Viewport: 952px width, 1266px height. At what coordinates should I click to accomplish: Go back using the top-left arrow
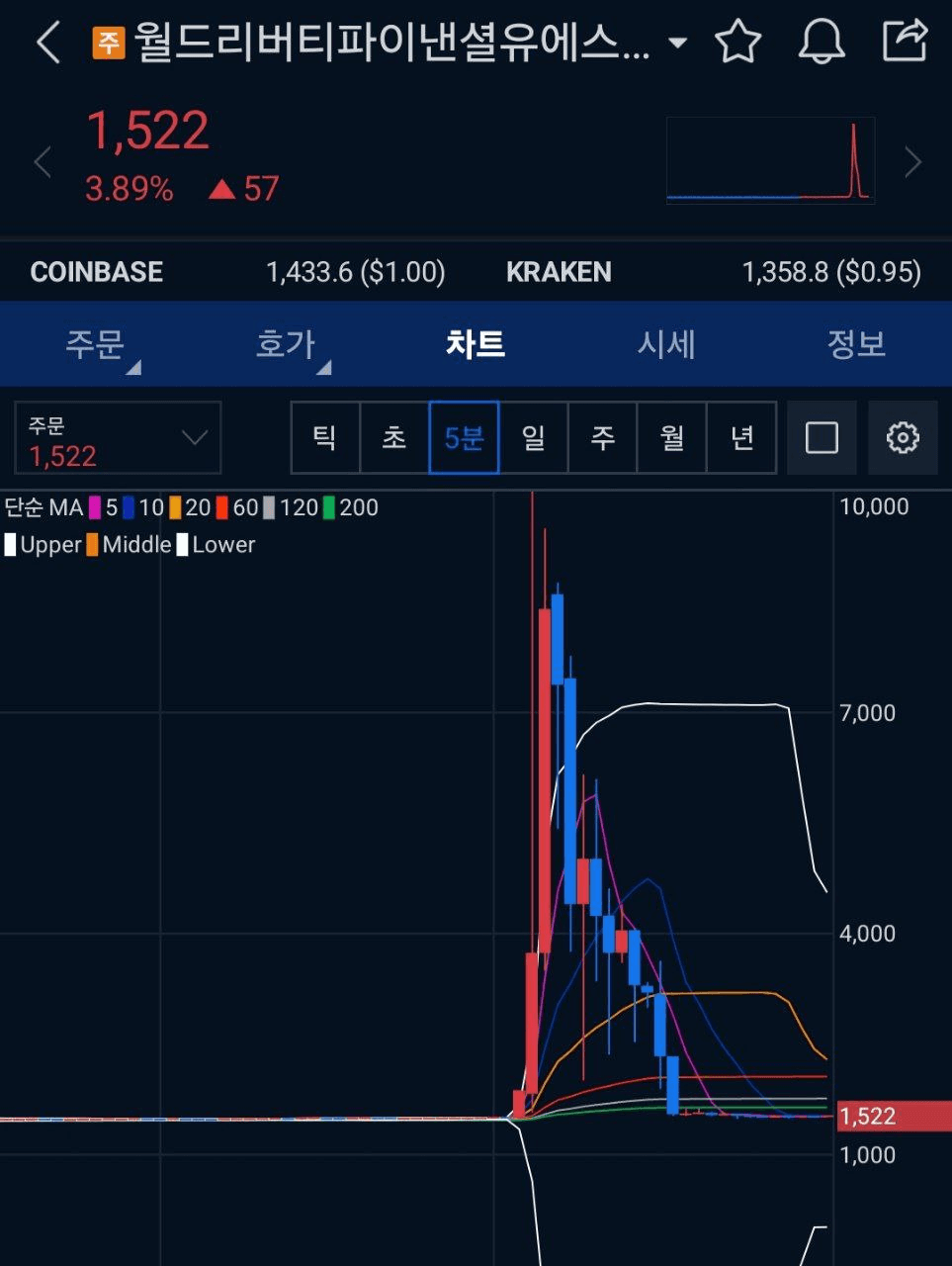click(x=48, y=43)
